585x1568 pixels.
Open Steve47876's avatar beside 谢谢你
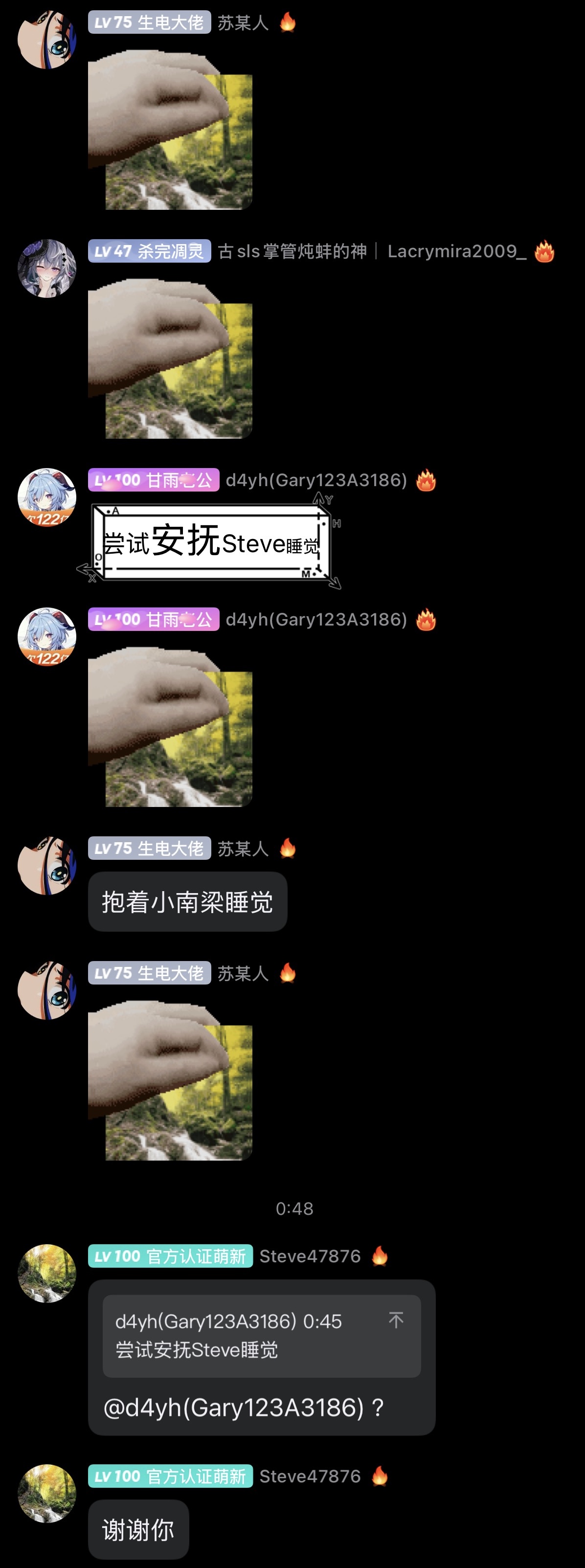(x=47, y=1493)
